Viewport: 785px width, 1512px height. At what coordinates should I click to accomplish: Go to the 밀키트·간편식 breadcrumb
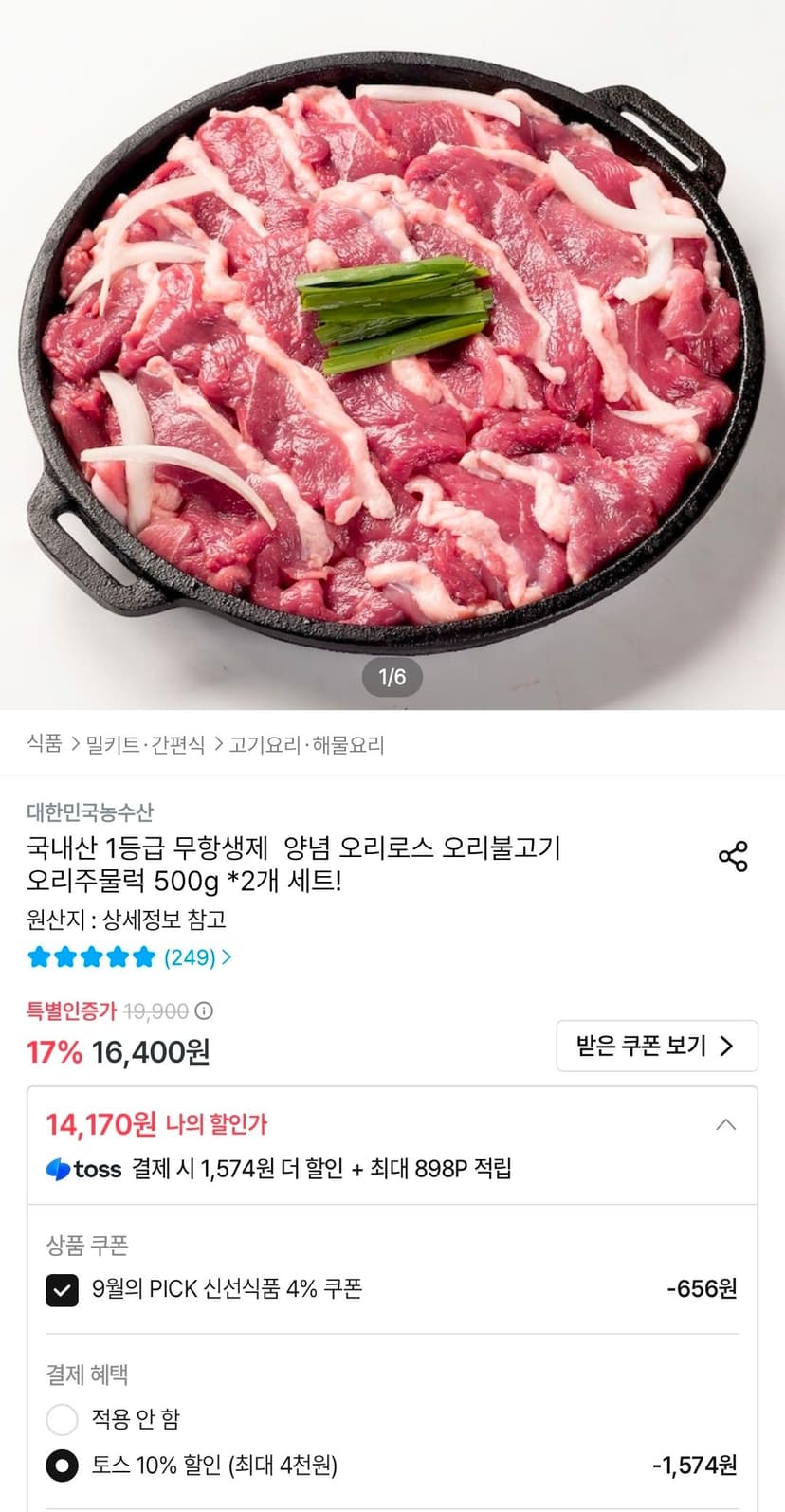(145, 744)
